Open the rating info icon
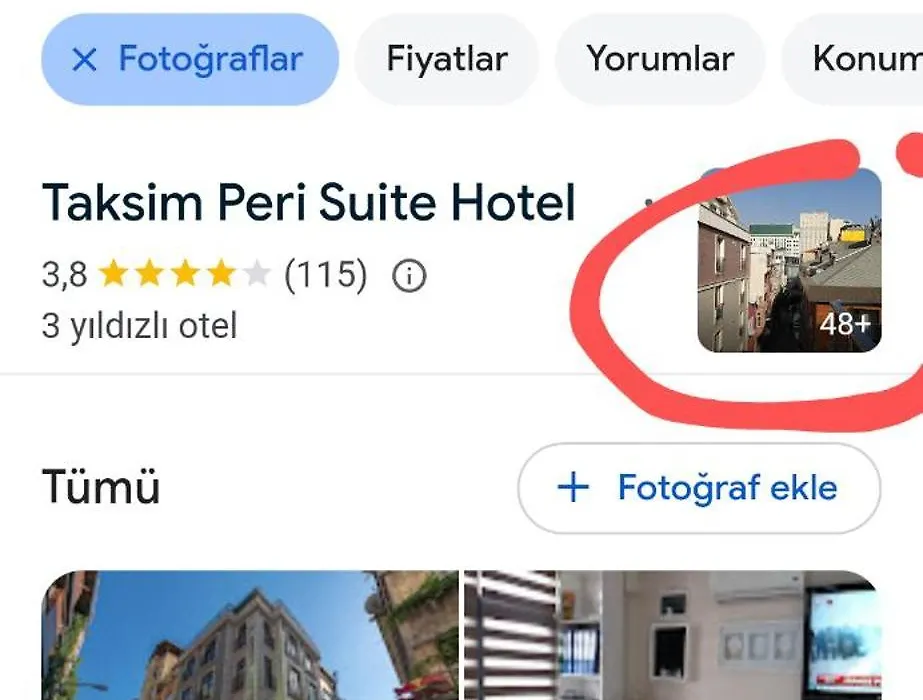The height and width of the screenshot is (700, 923). tap(409, 275)
